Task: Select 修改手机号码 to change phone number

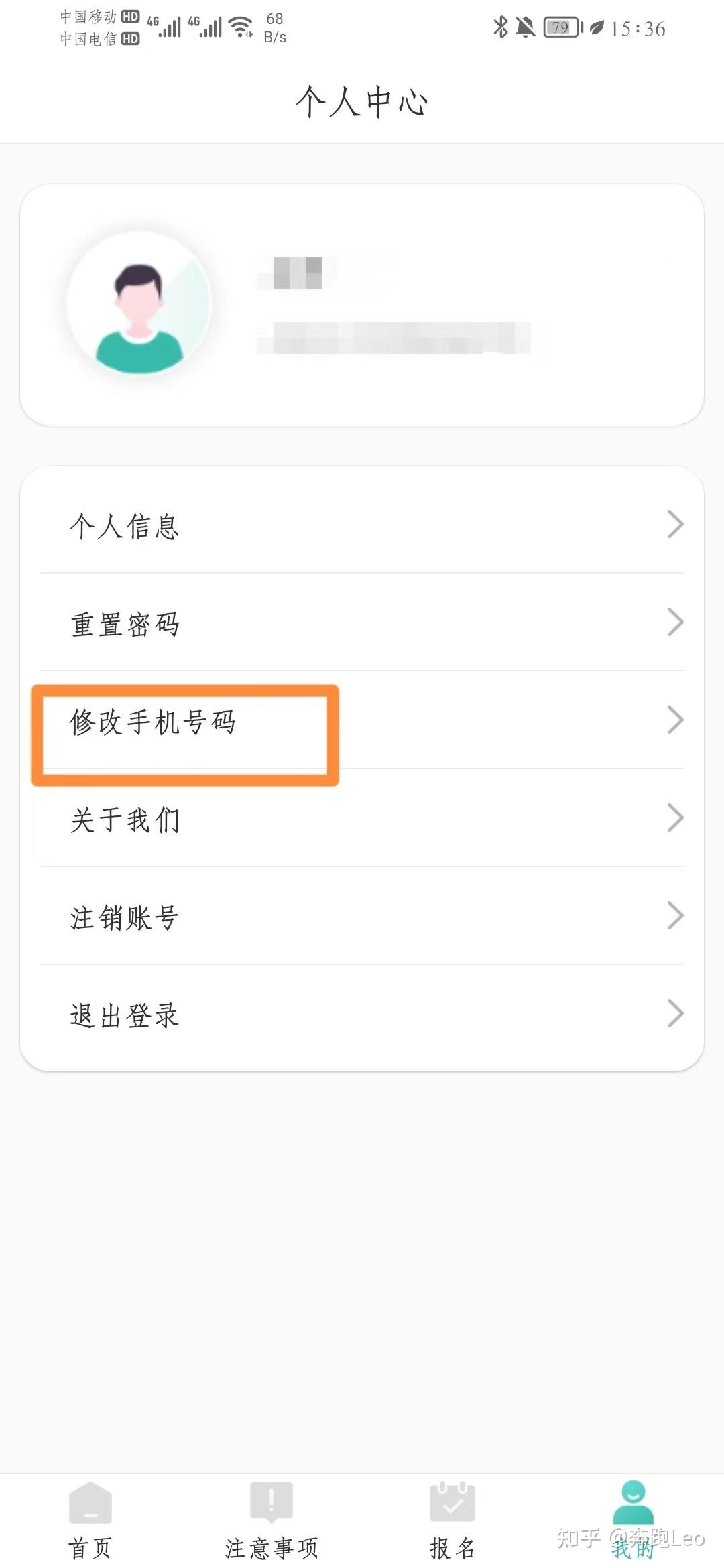Action: click(x=362, y=721)
